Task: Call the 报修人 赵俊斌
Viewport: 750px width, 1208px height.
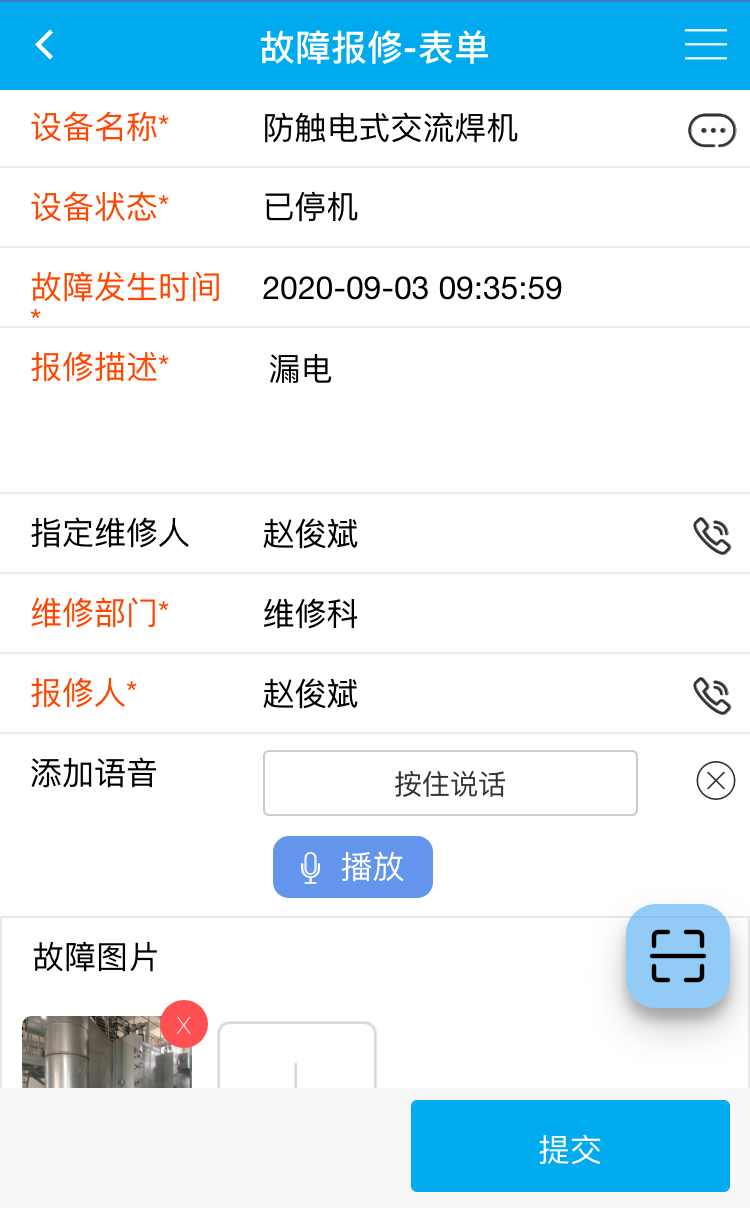Action: point(712,696)
